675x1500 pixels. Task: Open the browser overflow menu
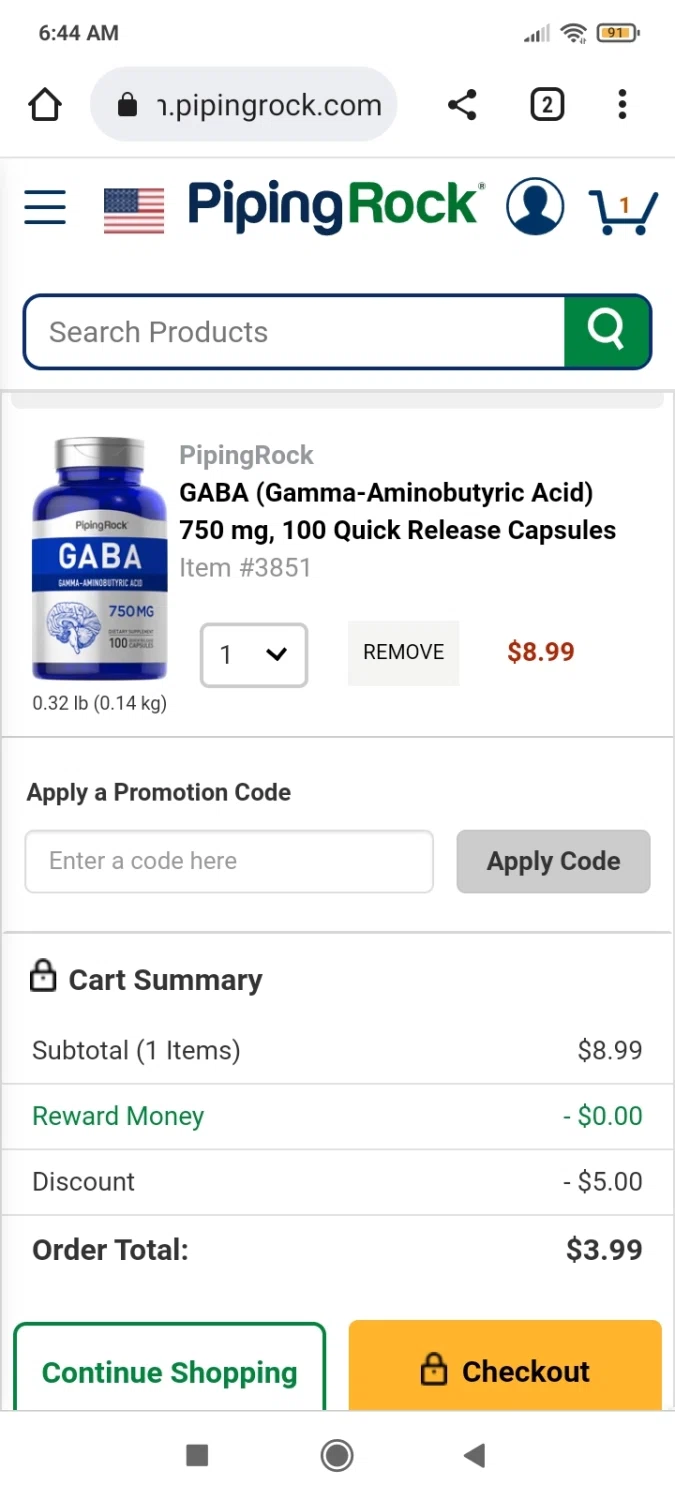pos(622,105)
